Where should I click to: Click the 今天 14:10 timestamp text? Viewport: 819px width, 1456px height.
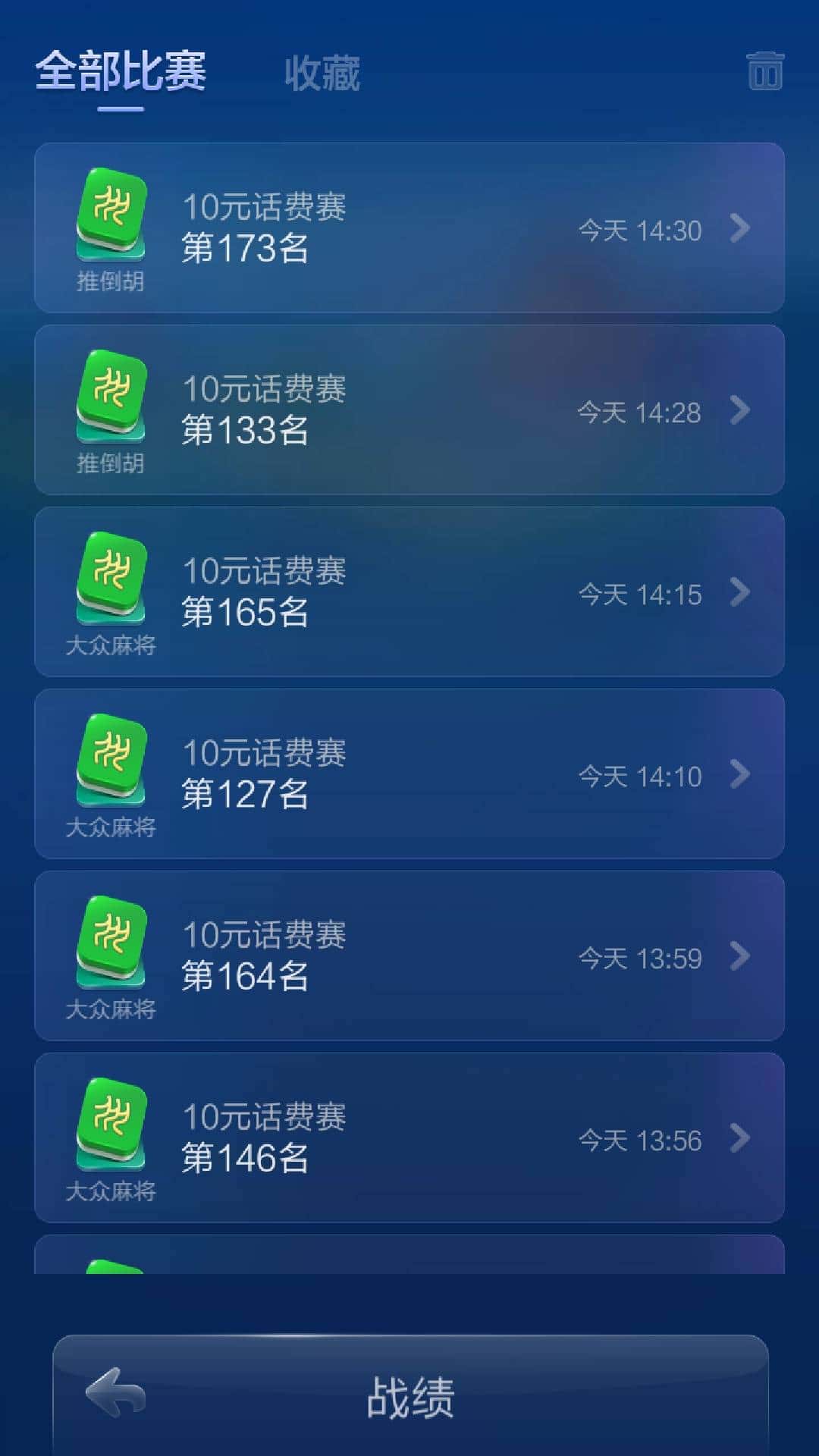coord(641,776)
